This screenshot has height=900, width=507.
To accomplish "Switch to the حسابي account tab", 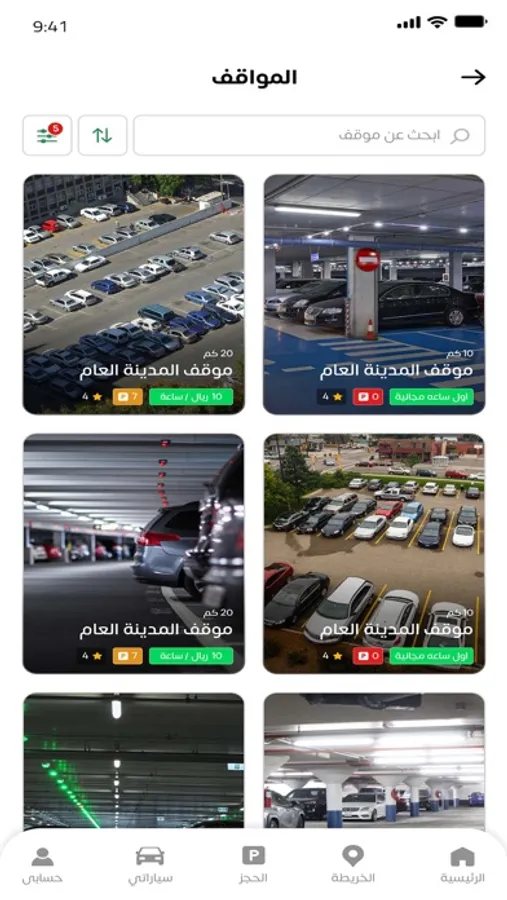I will pyautogui.click(x=42, y=864).
